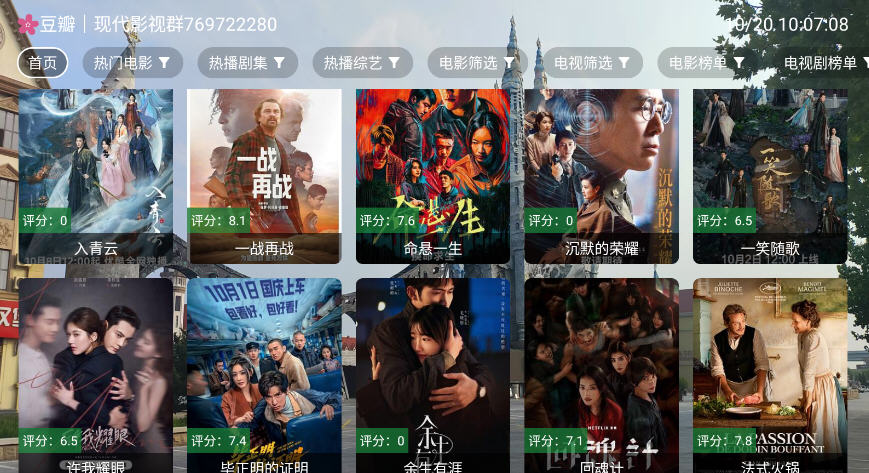Image resolution: width=869 pixels, height=473 pixels.
Task: Open the 一笑随歌 card
Action: click(770, 175)
